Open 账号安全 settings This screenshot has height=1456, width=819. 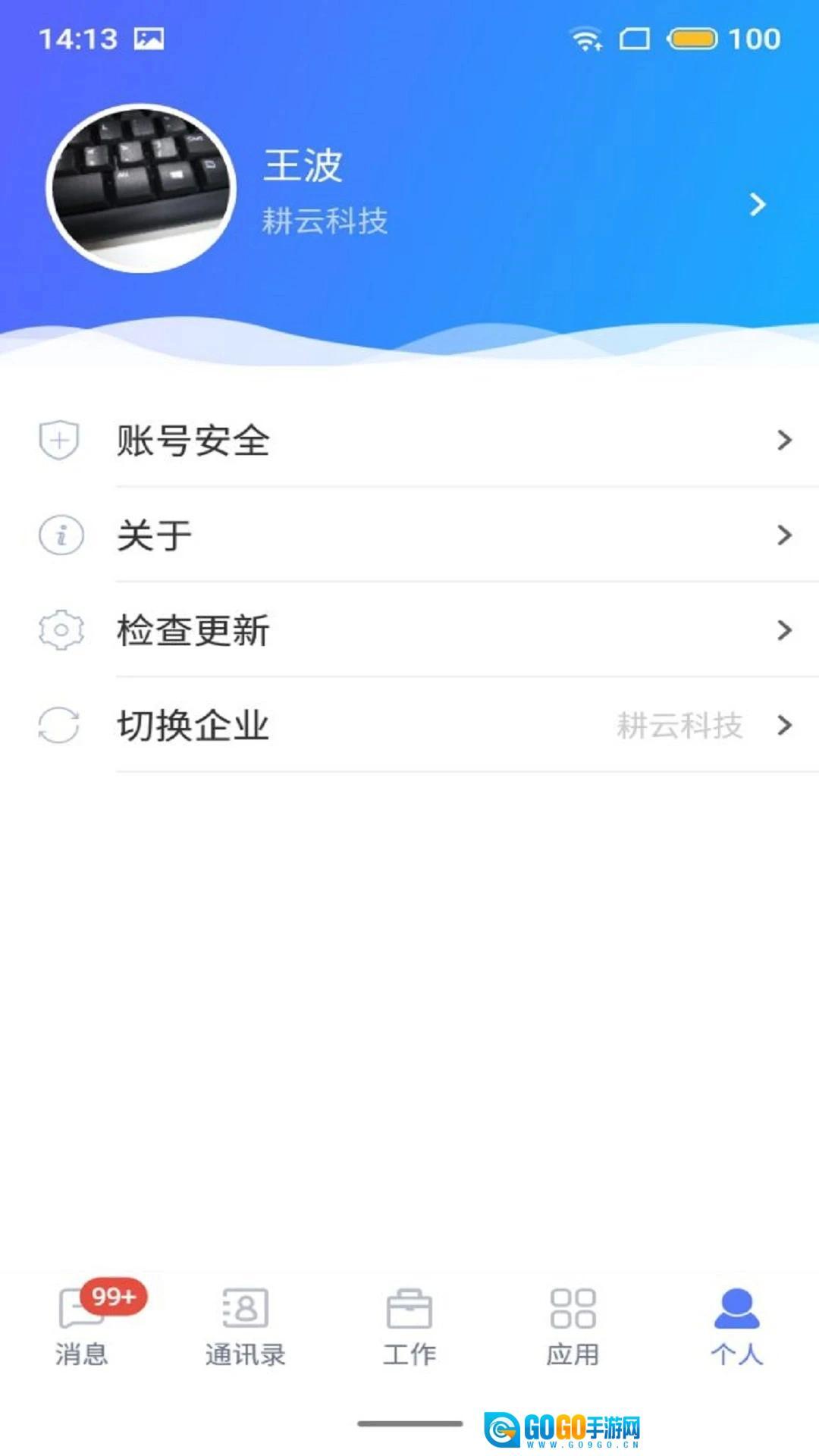click(x=193, y=441)
